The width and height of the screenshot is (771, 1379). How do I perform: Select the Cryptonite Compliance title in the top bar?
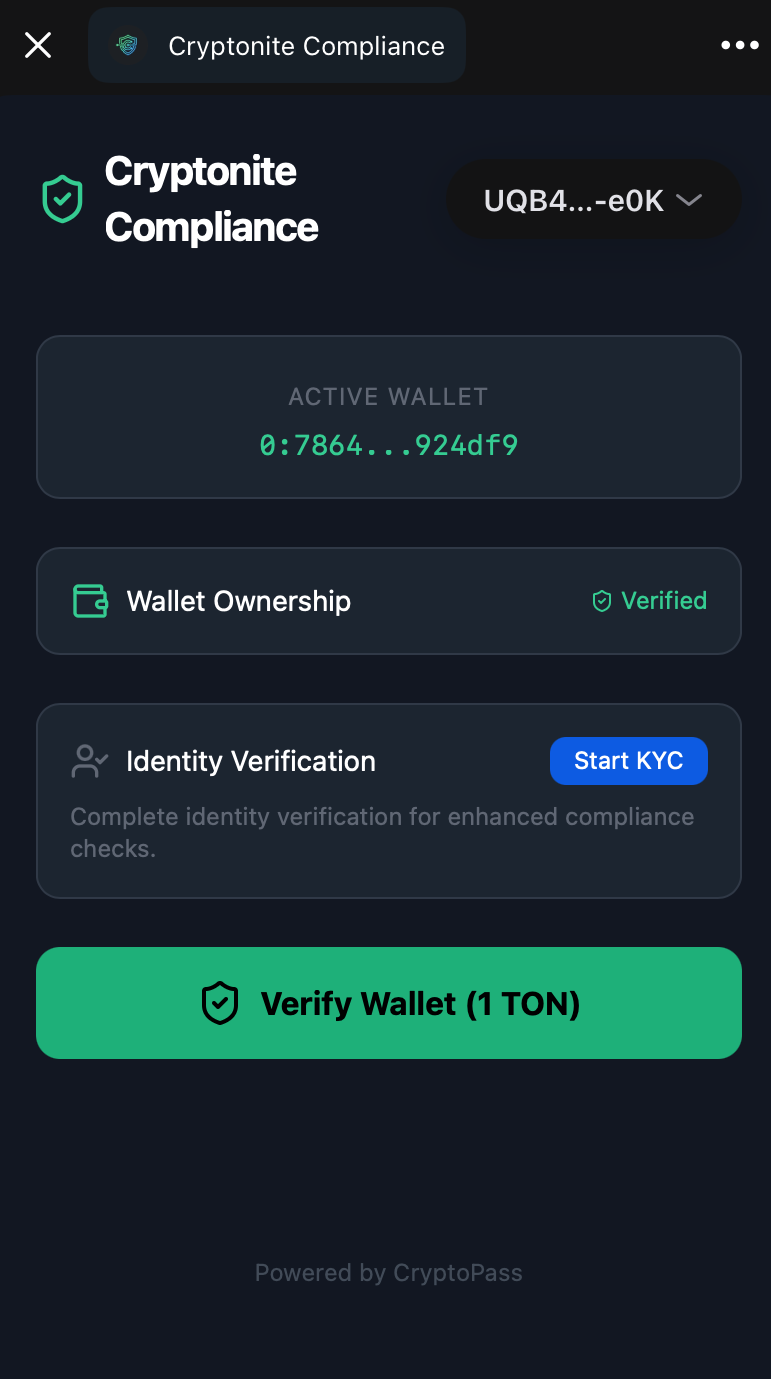tap(306, 45)
